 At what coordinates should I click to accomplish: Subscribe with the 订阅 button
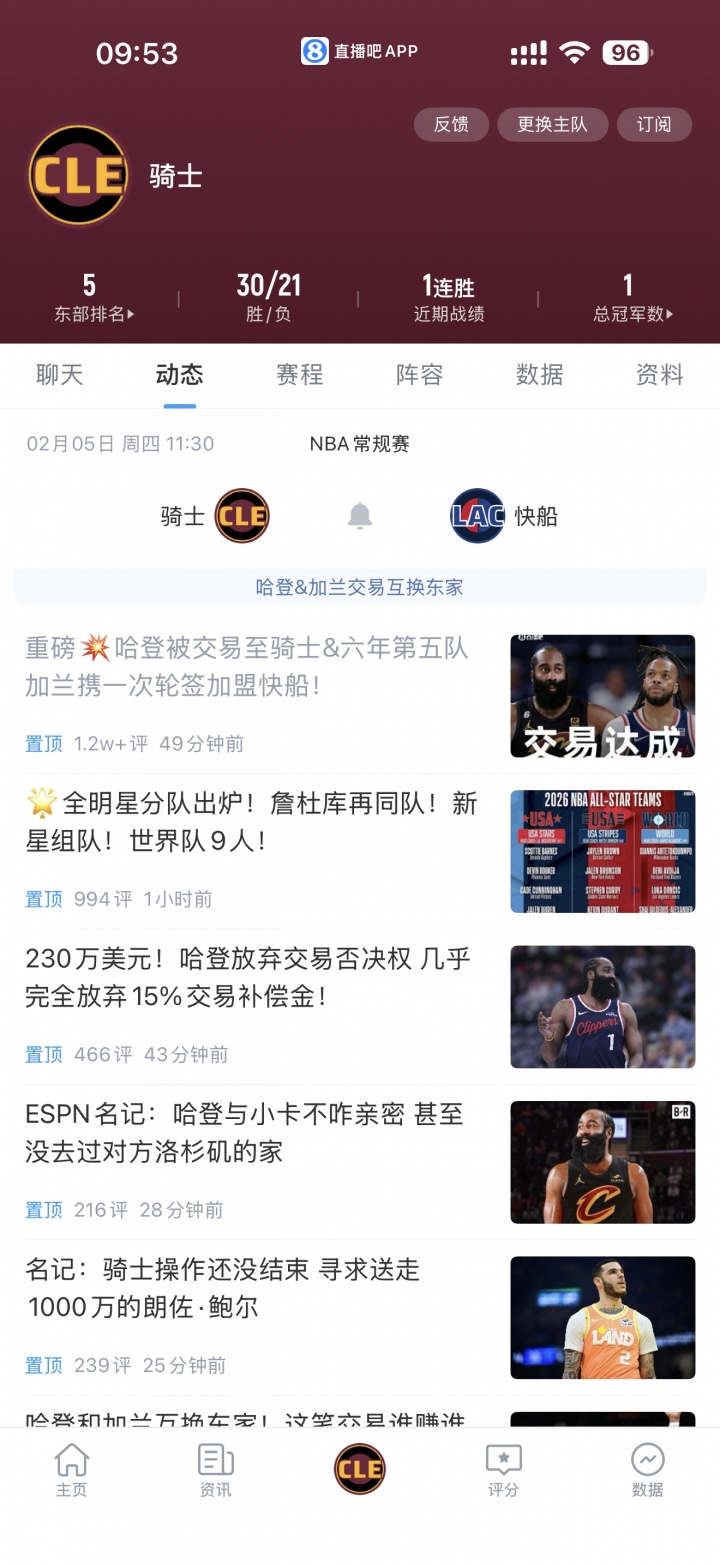pyautogui.click(x=654, y=125)
